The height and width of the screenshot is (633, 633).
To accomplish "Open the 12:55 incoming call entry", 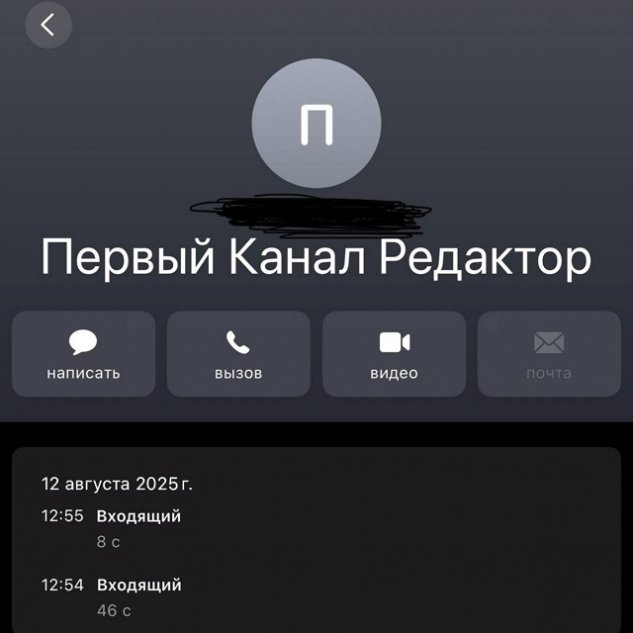I will [139, 528].
